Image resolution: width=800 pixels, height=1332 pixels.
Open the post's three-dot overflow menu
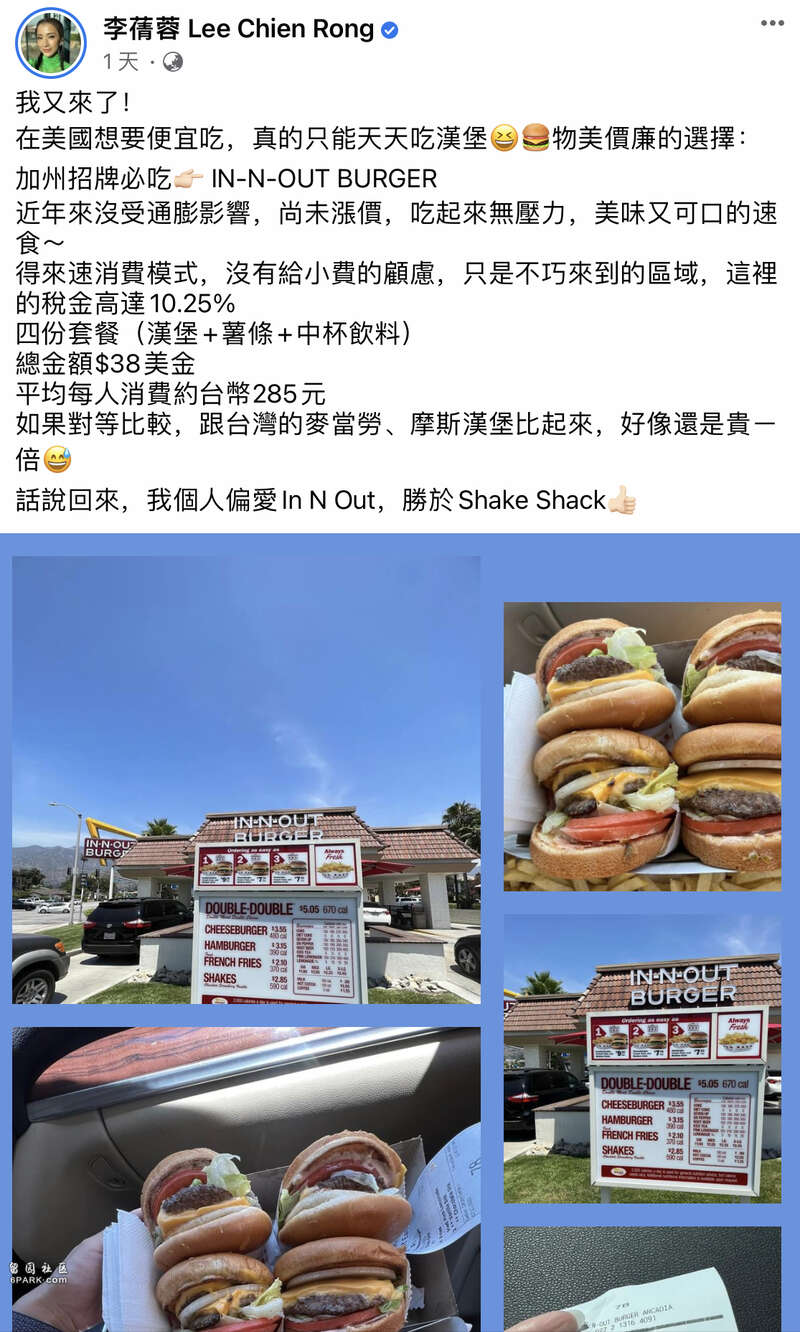(x=771, y=23)
